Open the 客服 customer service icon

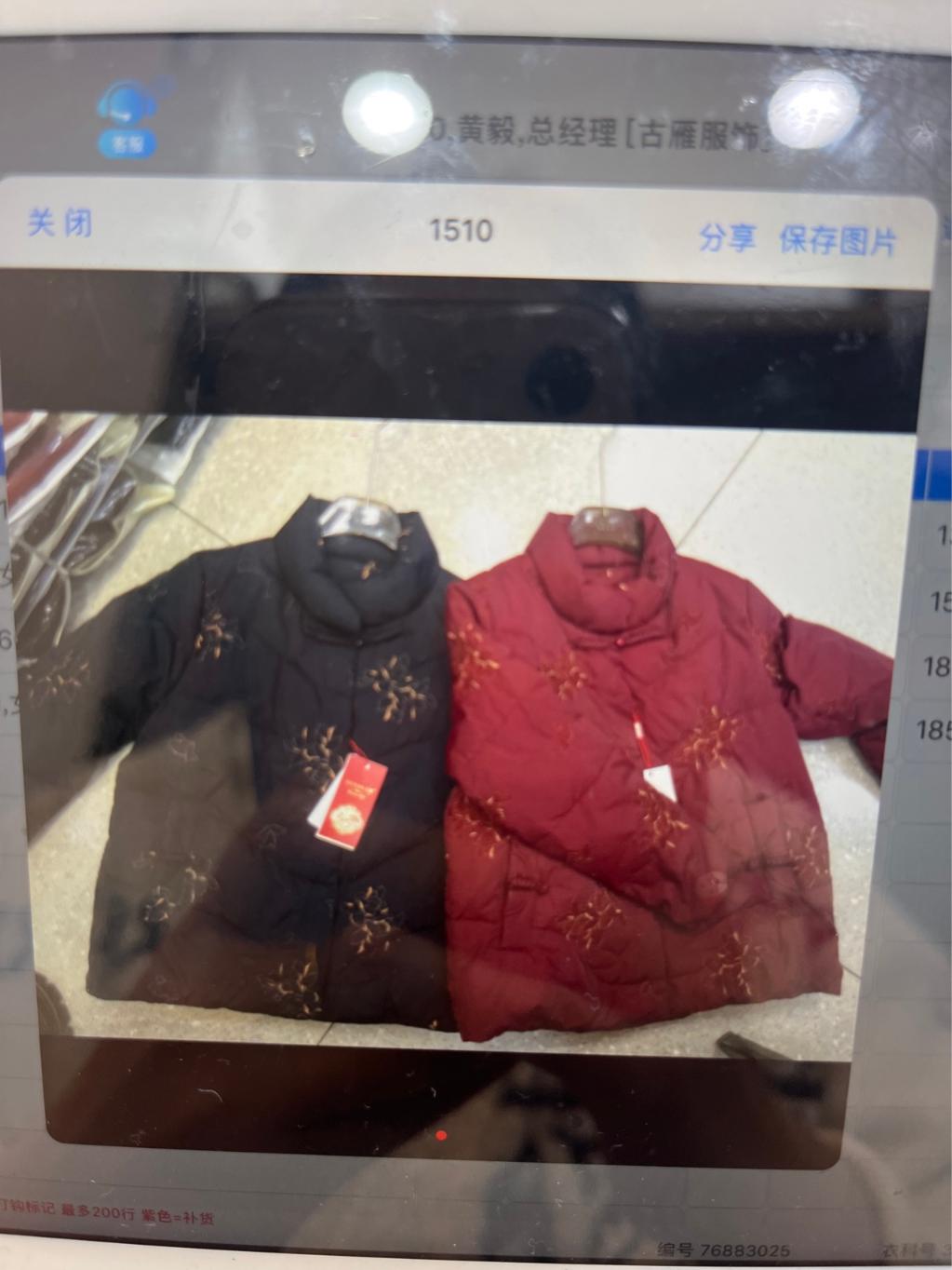[128, 116]
